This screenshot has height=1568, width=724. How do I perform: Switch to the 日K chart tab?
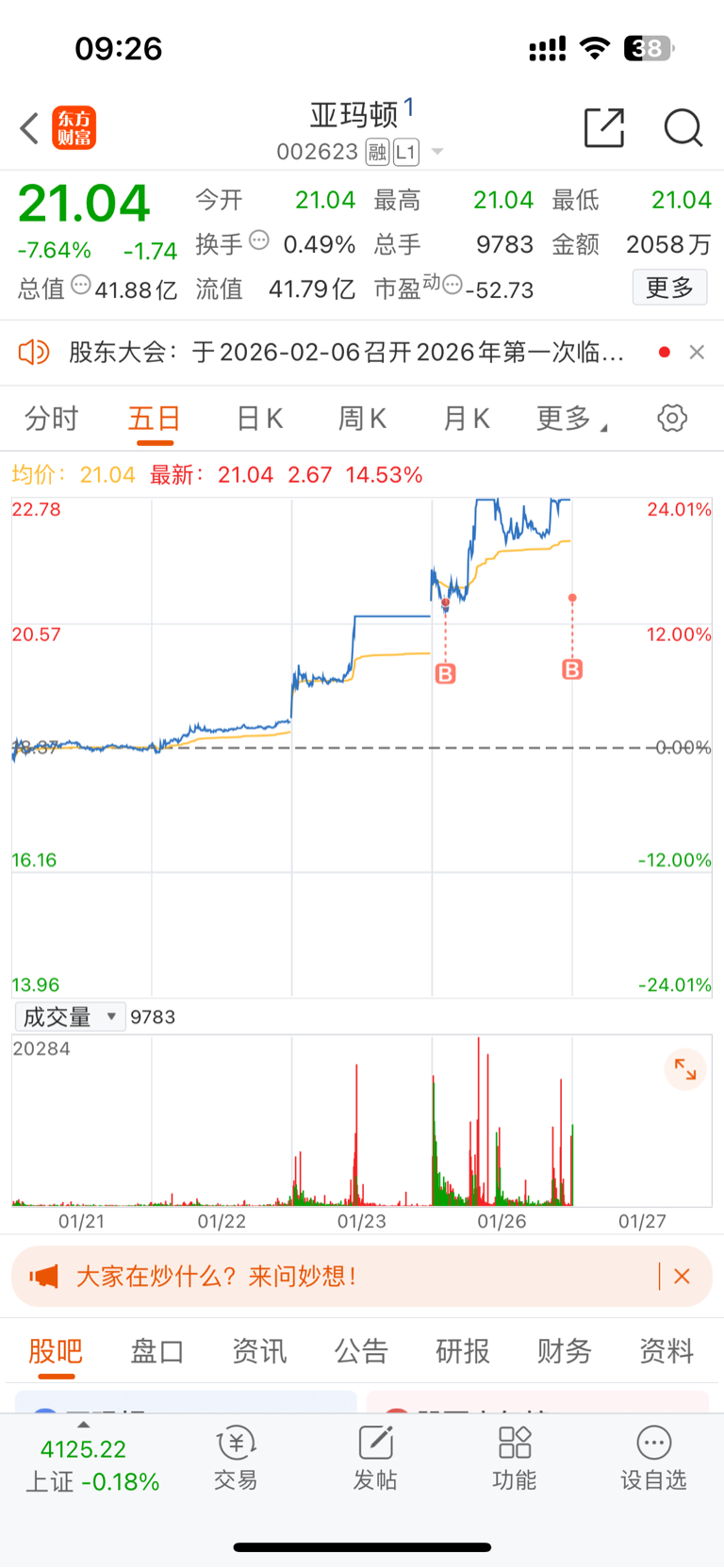tap(259, 418)
